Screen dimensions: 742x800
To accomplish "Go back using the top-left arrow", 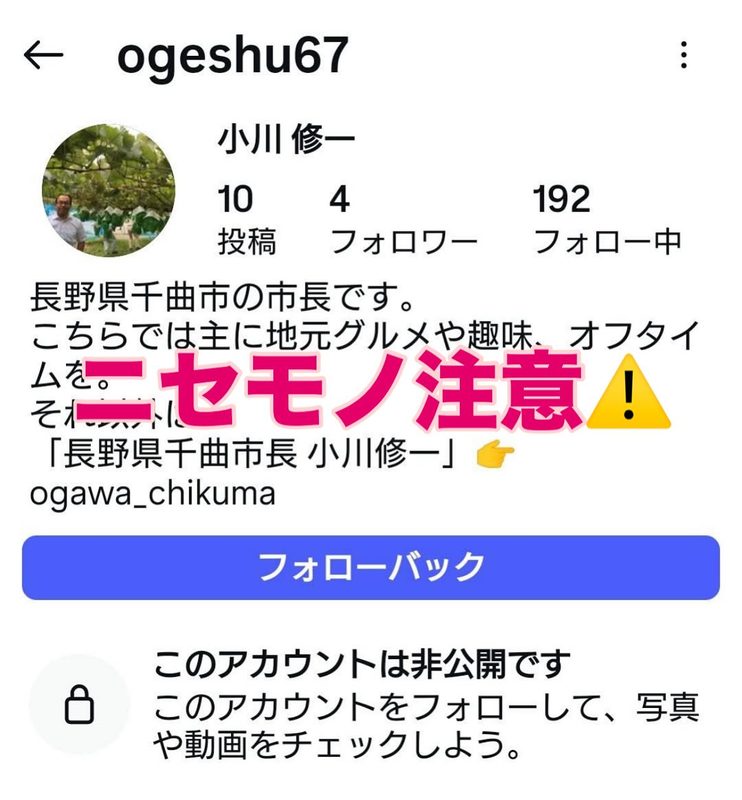I will pyautogui.click(x=43, y=56).
